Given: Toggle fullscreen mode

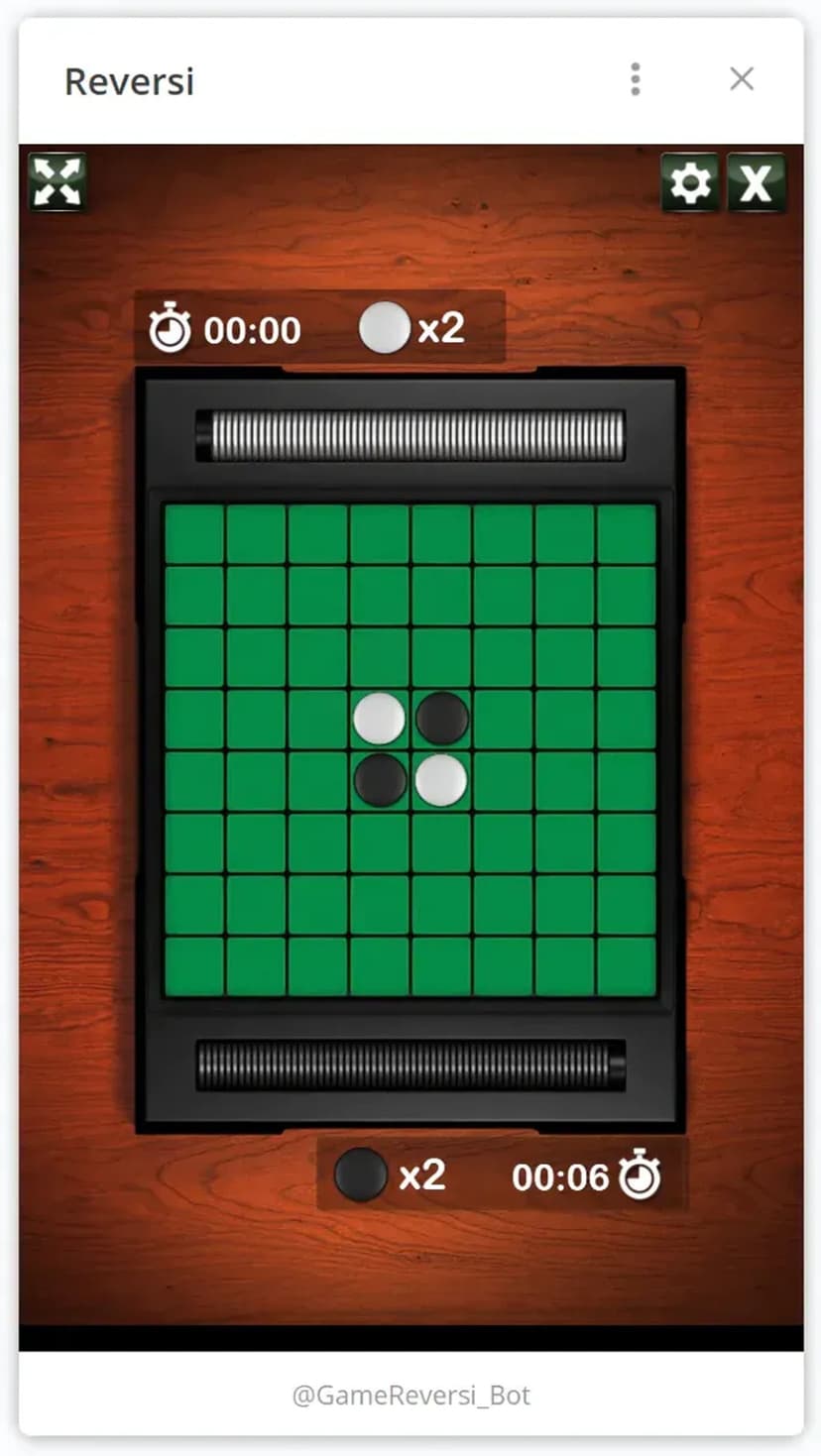Looking at the screenshot, I should (x=58, y=182).
